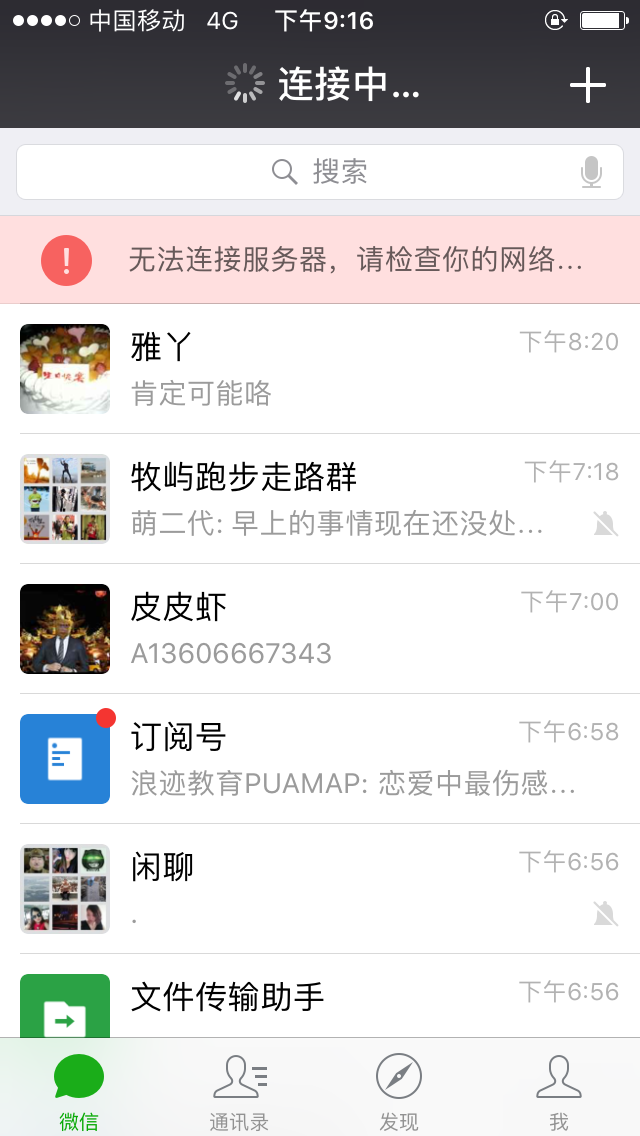Open 订阅号 subscription accounts
Screen dimensions: 640x1136
tap(320, 759)
